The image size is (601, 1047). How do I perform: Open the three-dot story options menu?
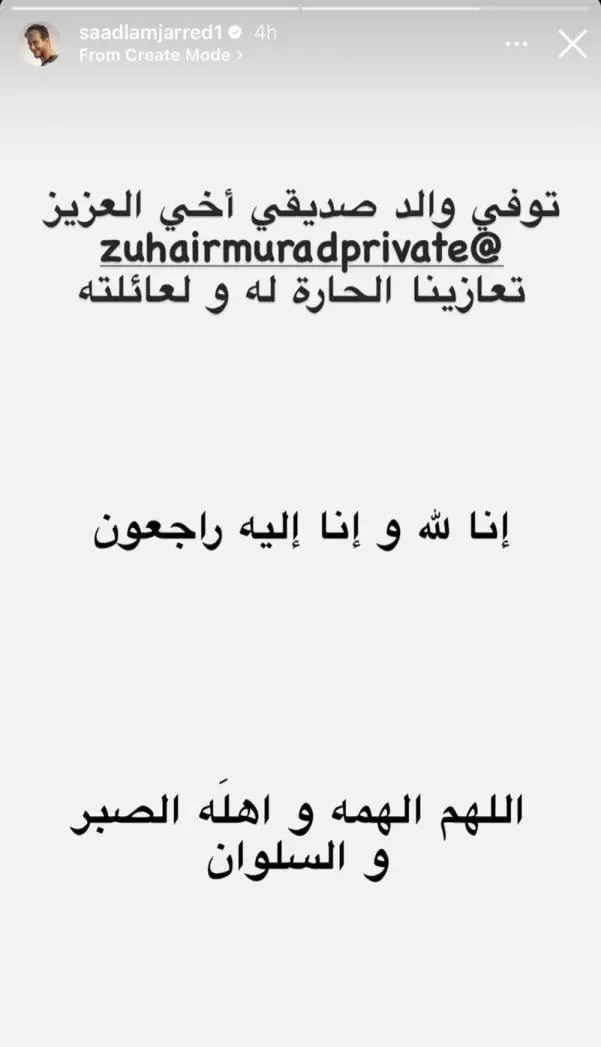[x=516, y=44]
